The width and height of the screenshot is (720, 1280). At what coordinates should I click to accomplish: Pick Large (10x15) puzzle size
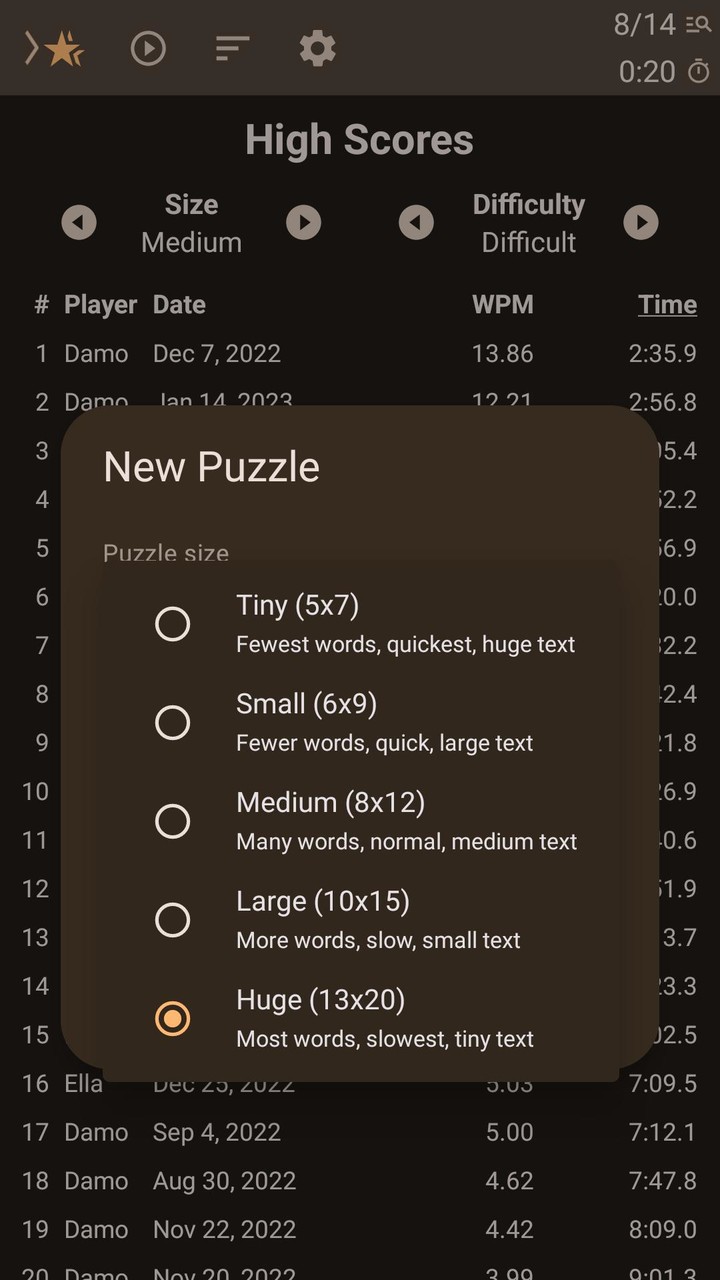click(173, 920)
